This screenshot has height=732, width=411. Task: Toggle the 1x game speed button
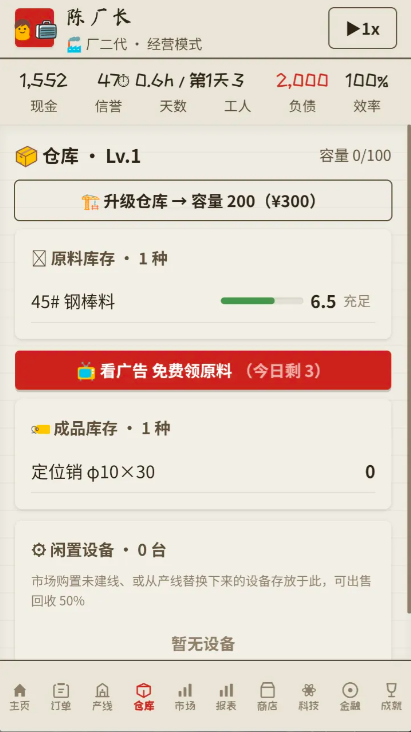tap(362, 28)
